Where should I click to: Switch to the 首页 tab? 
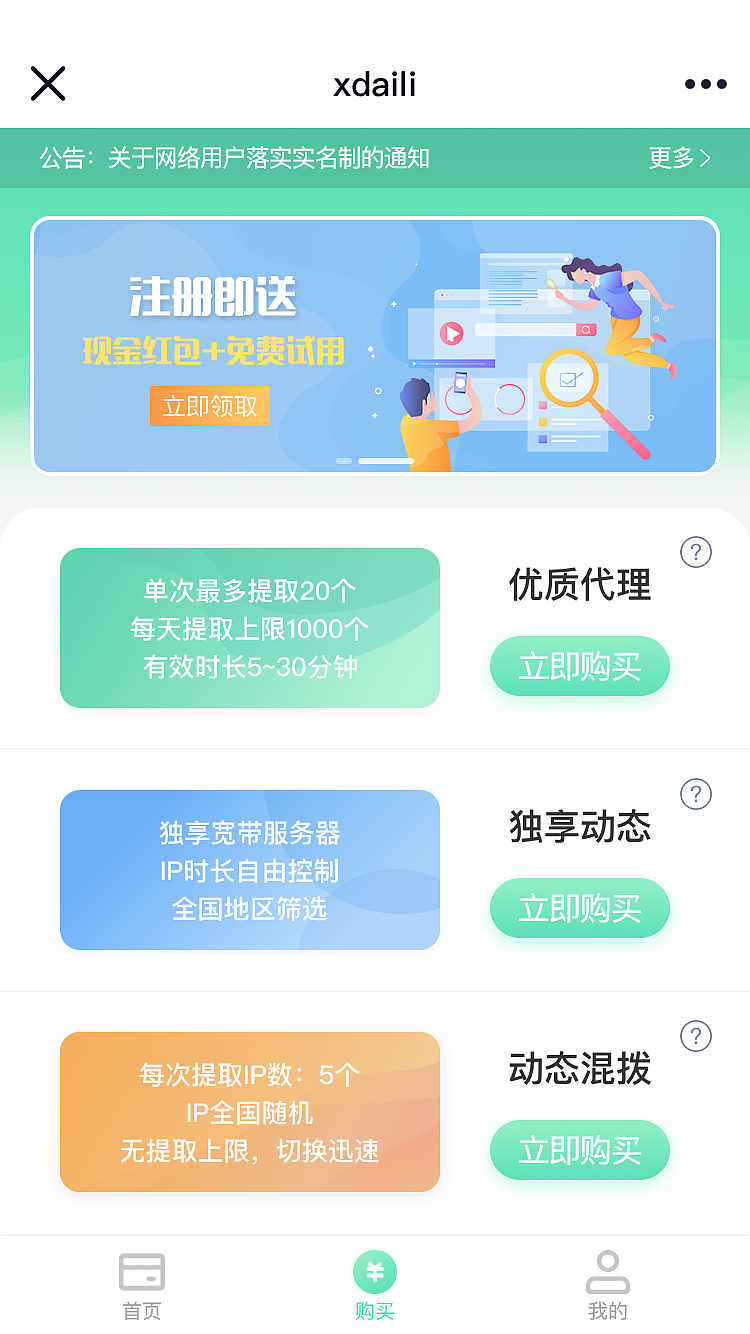(x=141, y=1286)
